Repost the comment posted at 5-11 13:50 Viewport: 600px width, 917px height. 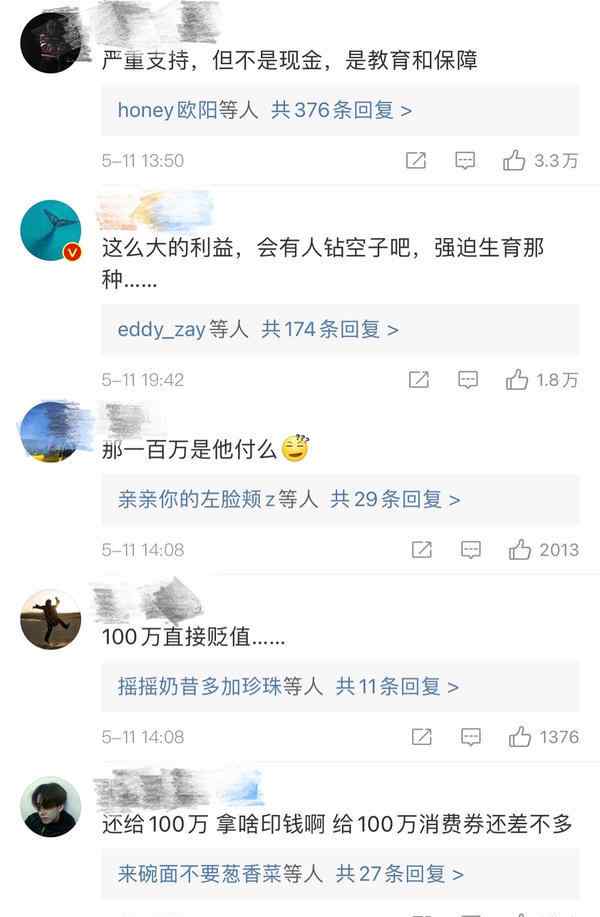416,160
